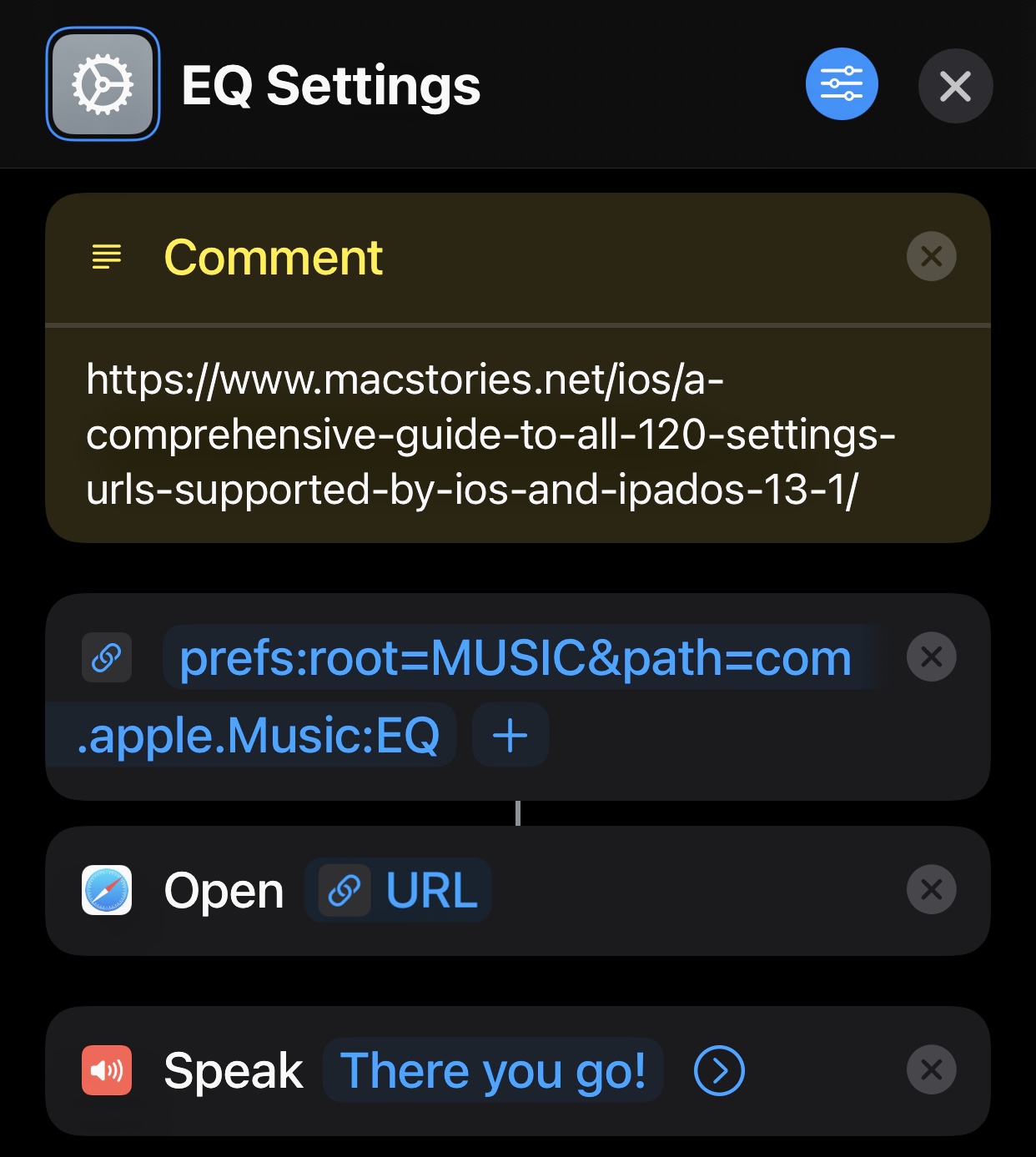Edit the prefs:root=MUSIC URL field
This screenshot has width=1036, height=1157.
click(515, 658)
